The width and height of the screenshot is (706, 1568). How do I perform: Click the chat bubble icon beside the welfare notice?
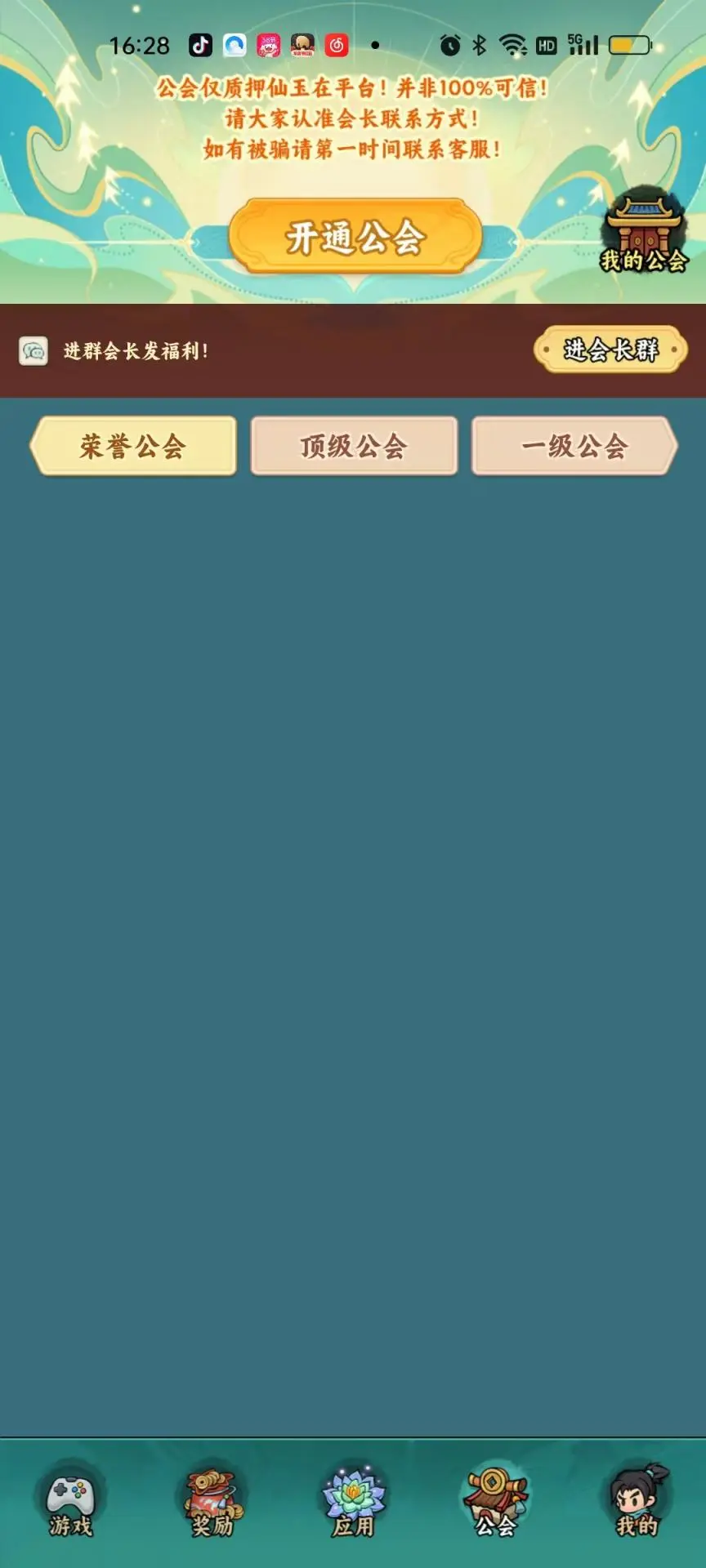click(34, 349)
